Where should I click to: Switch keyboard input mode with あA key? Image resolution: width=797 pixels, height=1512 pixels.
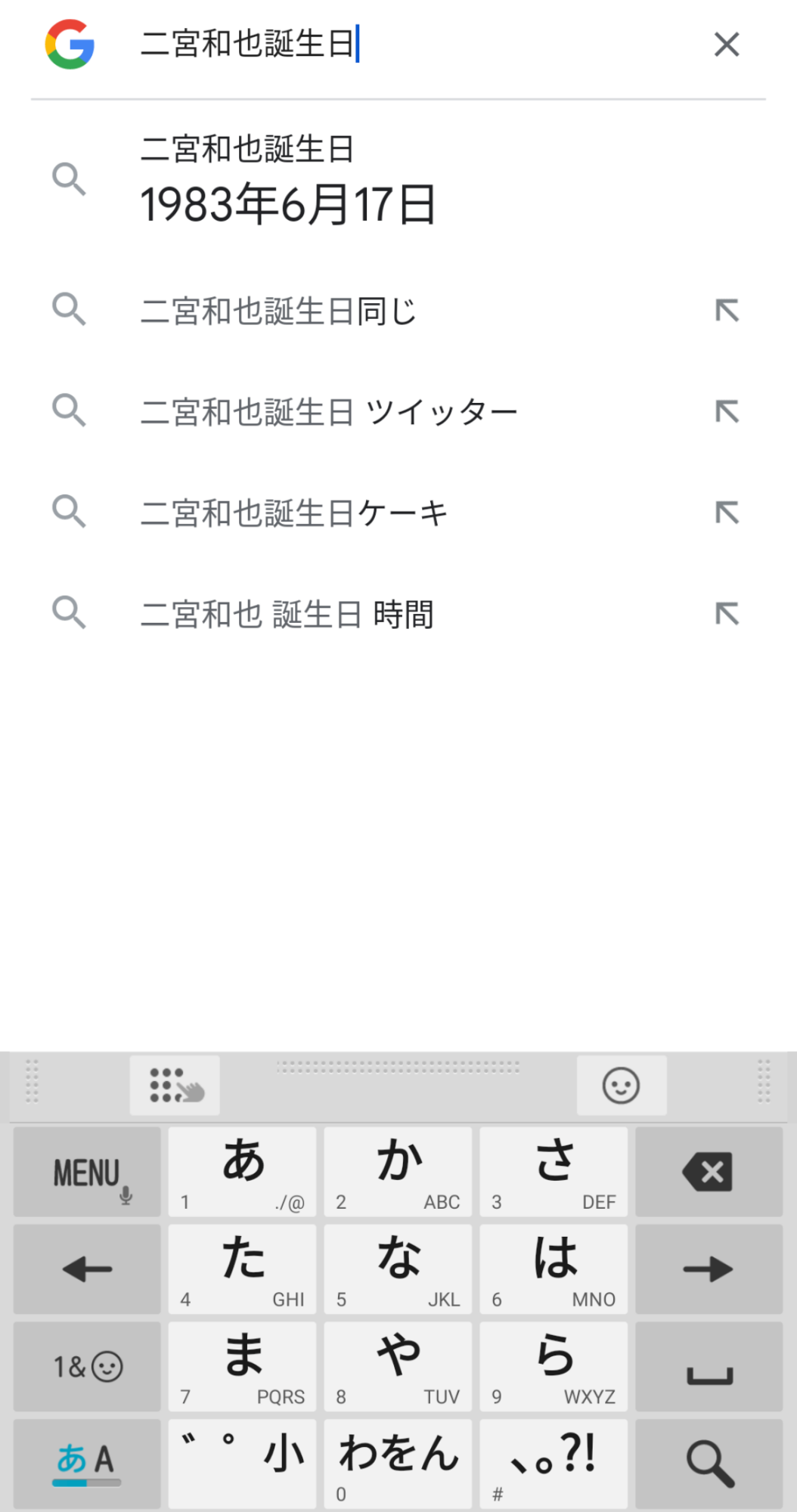click(x=87, y=1464)
